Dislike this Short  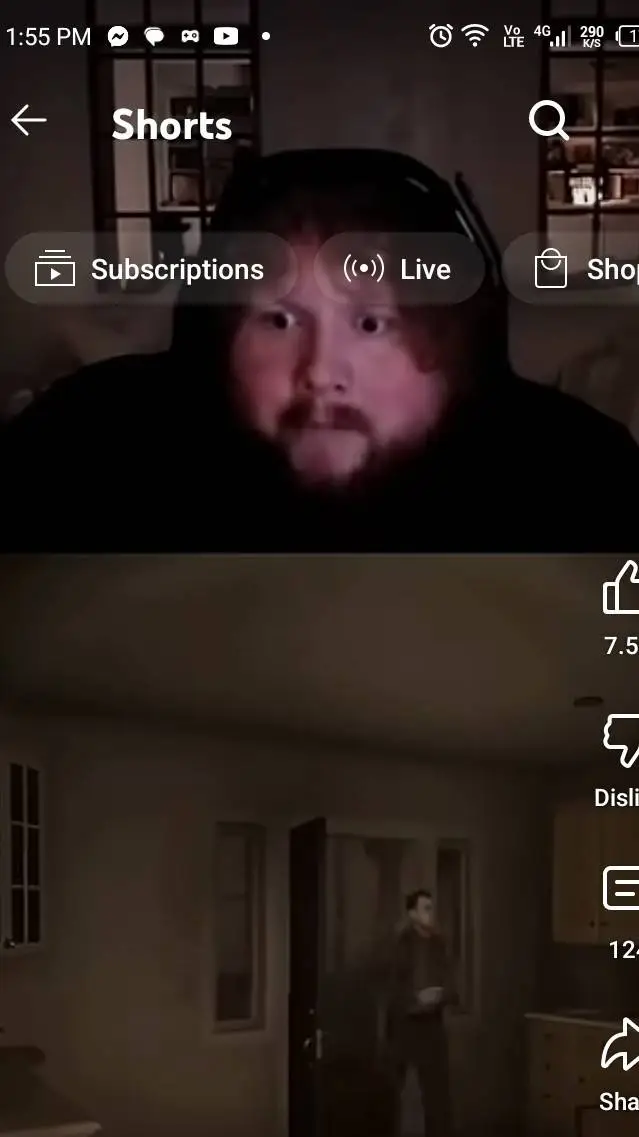[621, 742]
